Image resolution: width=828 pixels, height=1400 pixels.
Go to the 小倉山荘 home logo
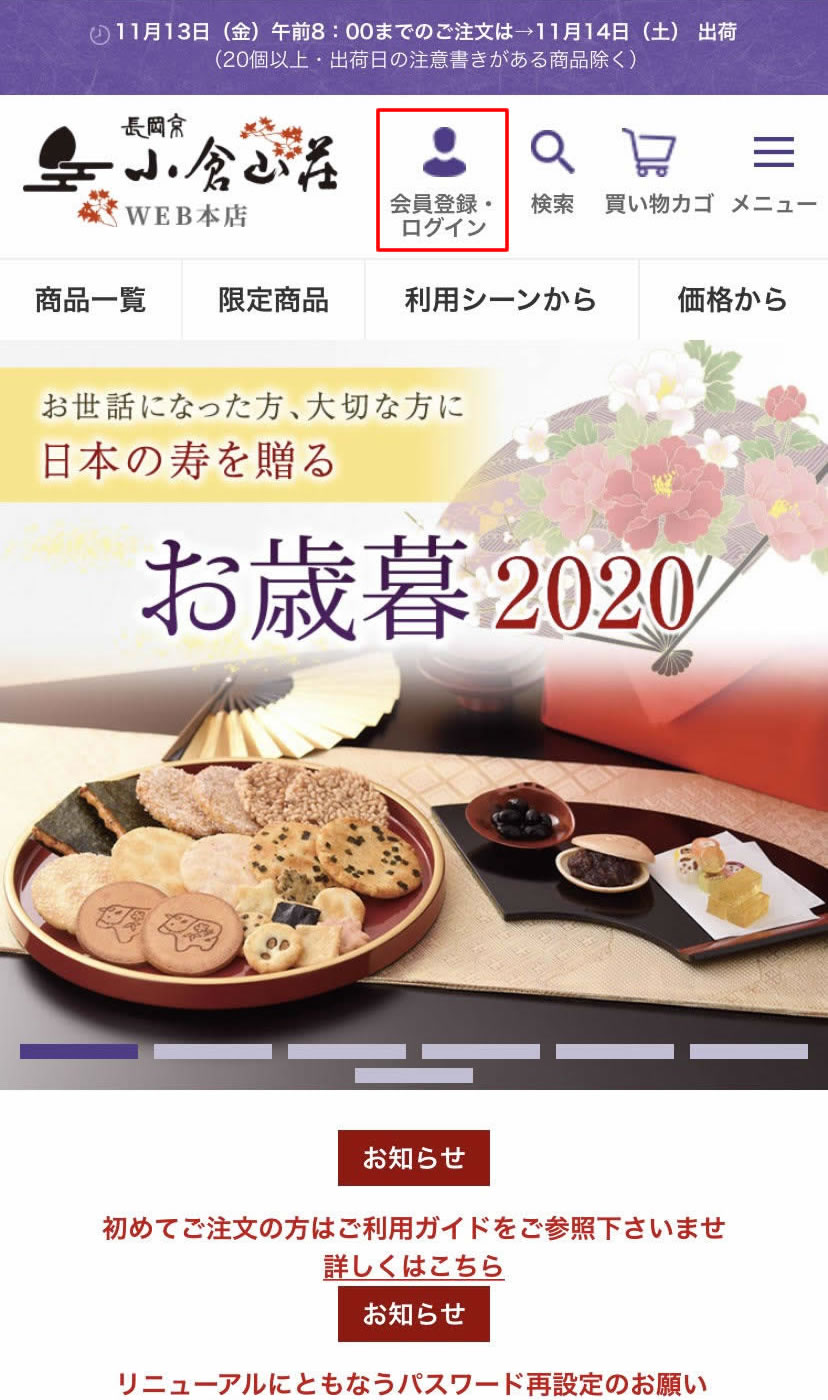click(181, 172)
